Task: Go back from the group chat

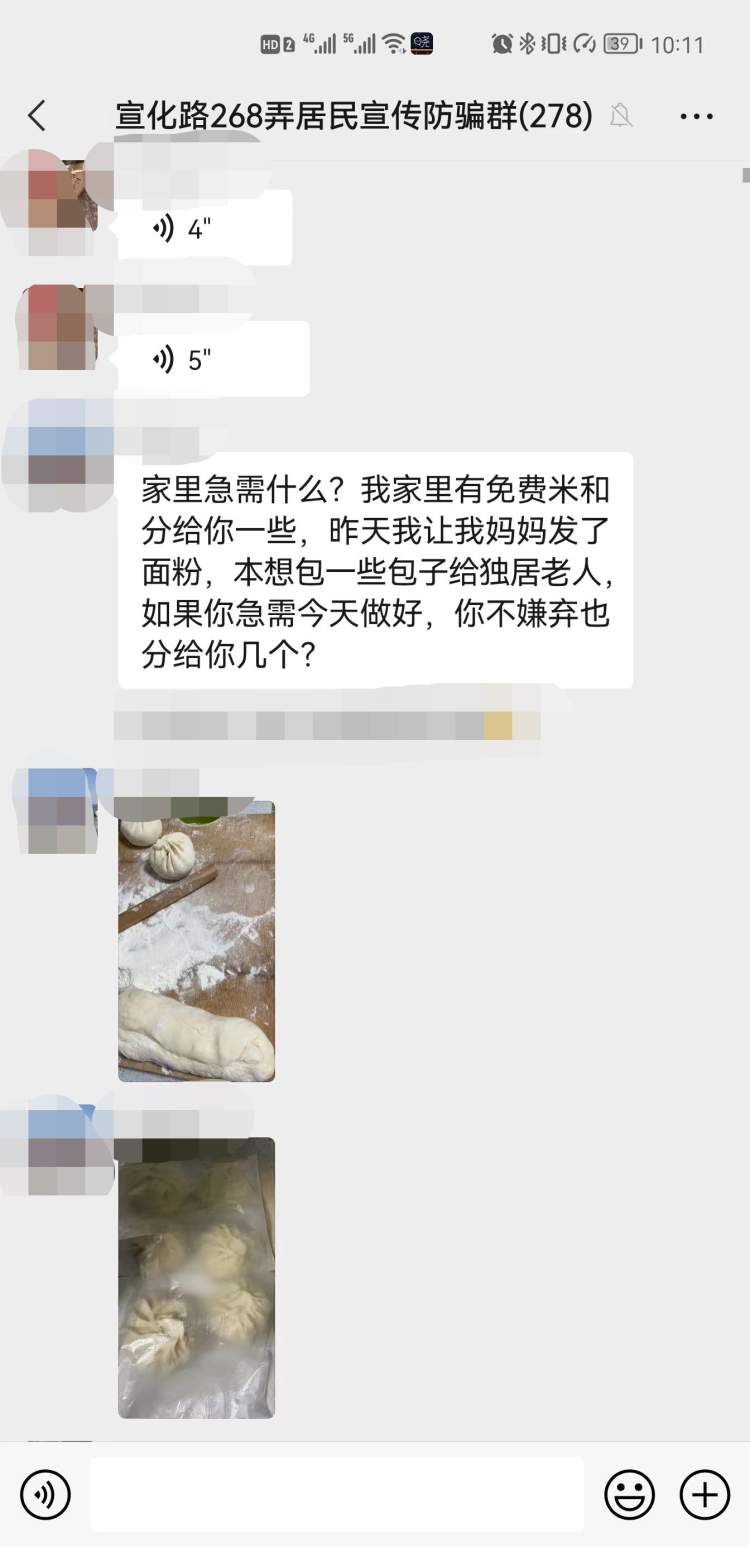Action: point(37,116)
